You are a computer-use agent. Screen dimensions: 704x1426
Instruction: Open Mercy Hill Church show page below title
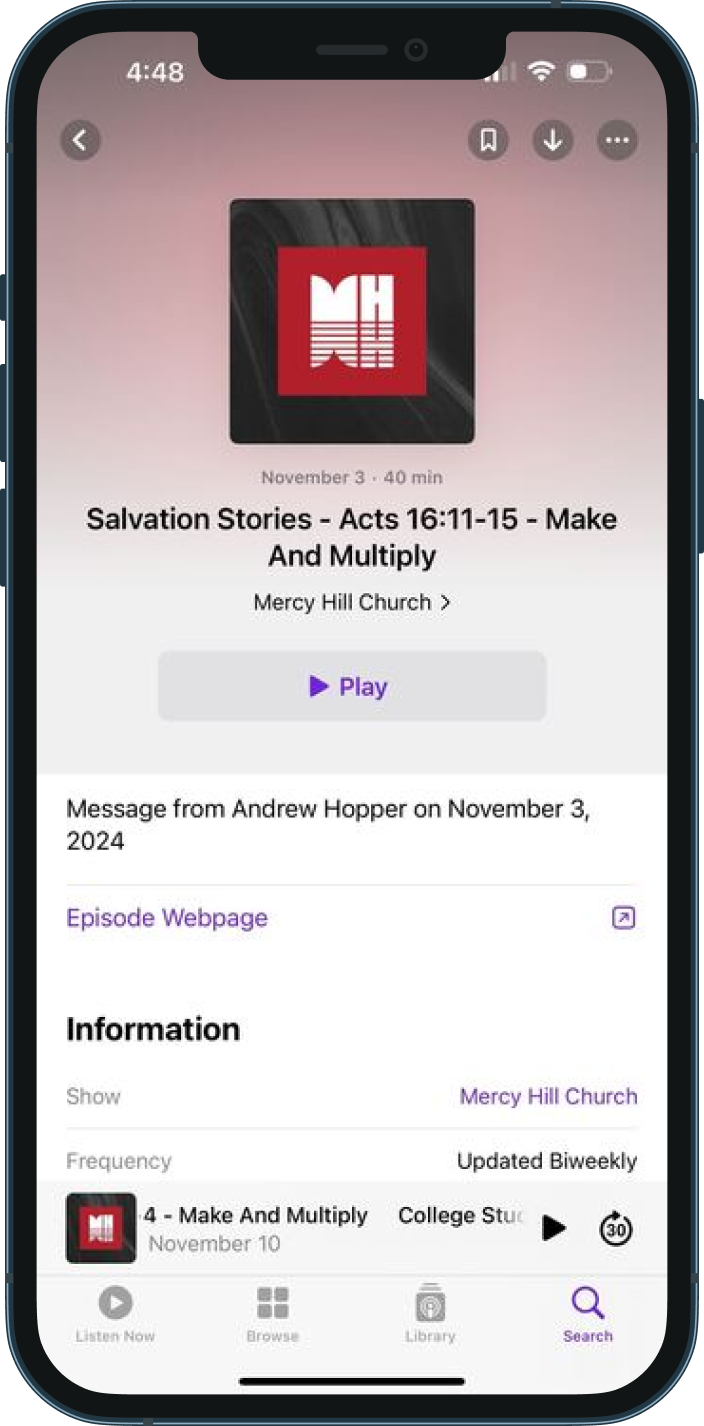click(x=352, y=602)
